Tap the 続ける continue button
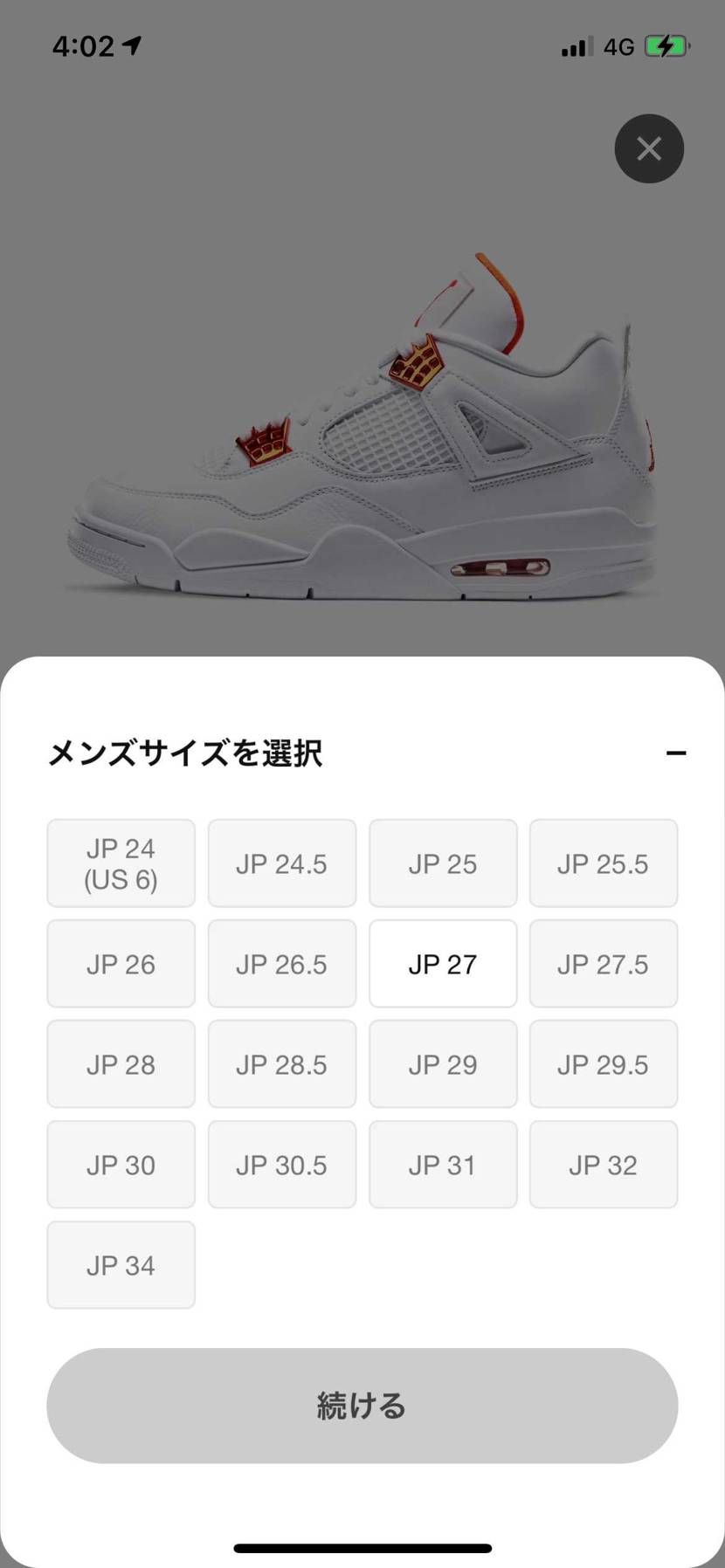Screen dimensions: 725x1568 362,1406
